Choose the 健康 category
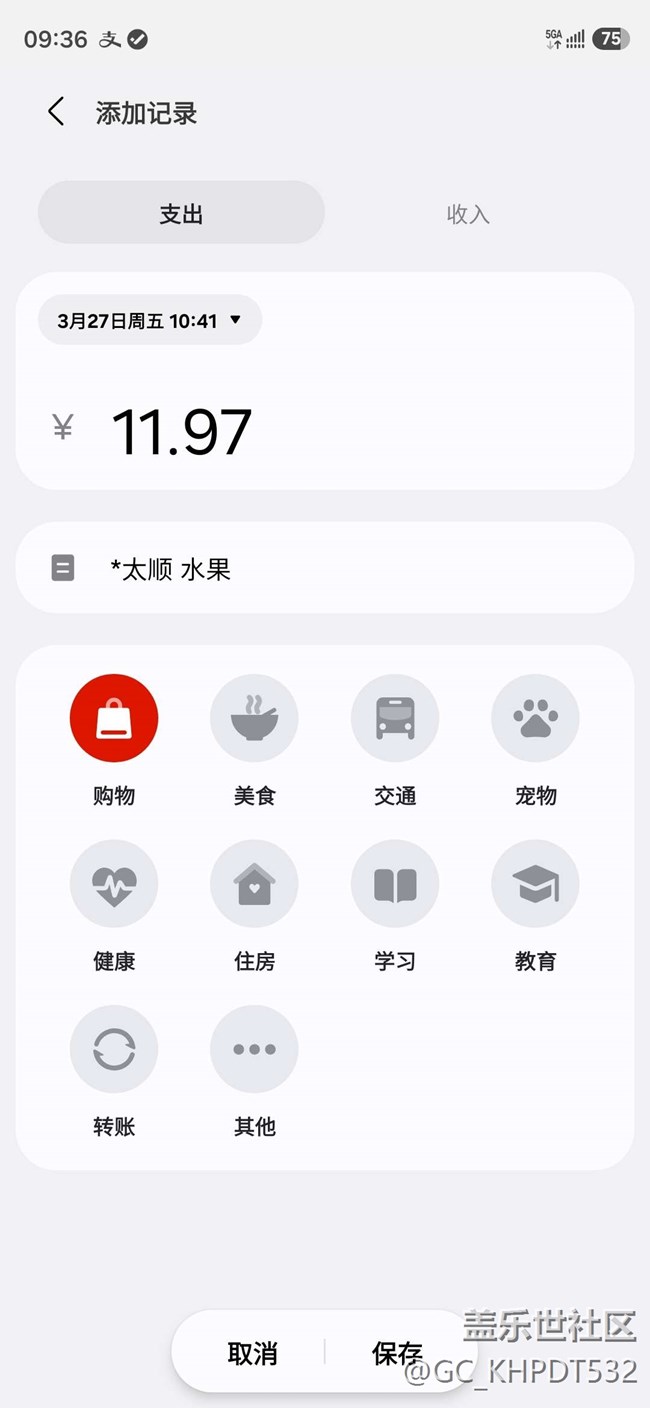Viewport: 650px width, 1408px height. (x=114, y=884)
